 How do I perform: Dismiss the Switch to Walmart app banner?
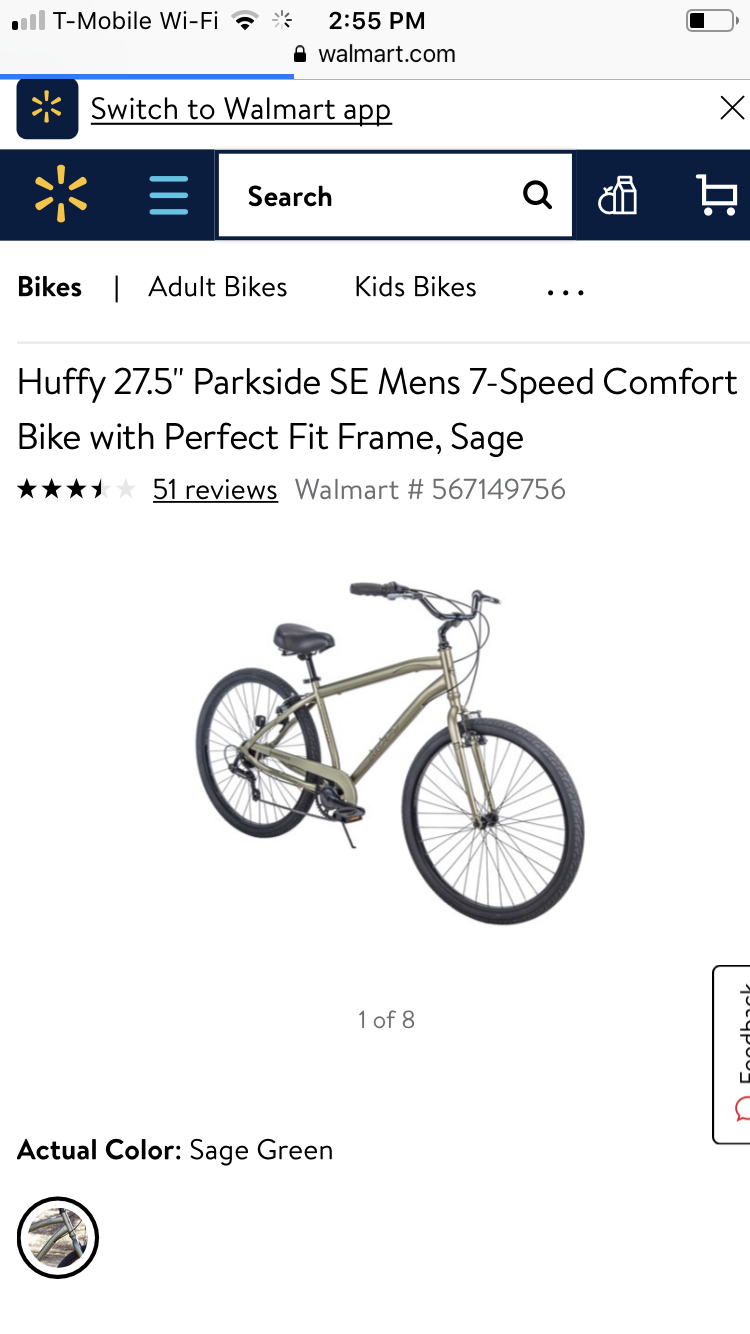(731, 107)
